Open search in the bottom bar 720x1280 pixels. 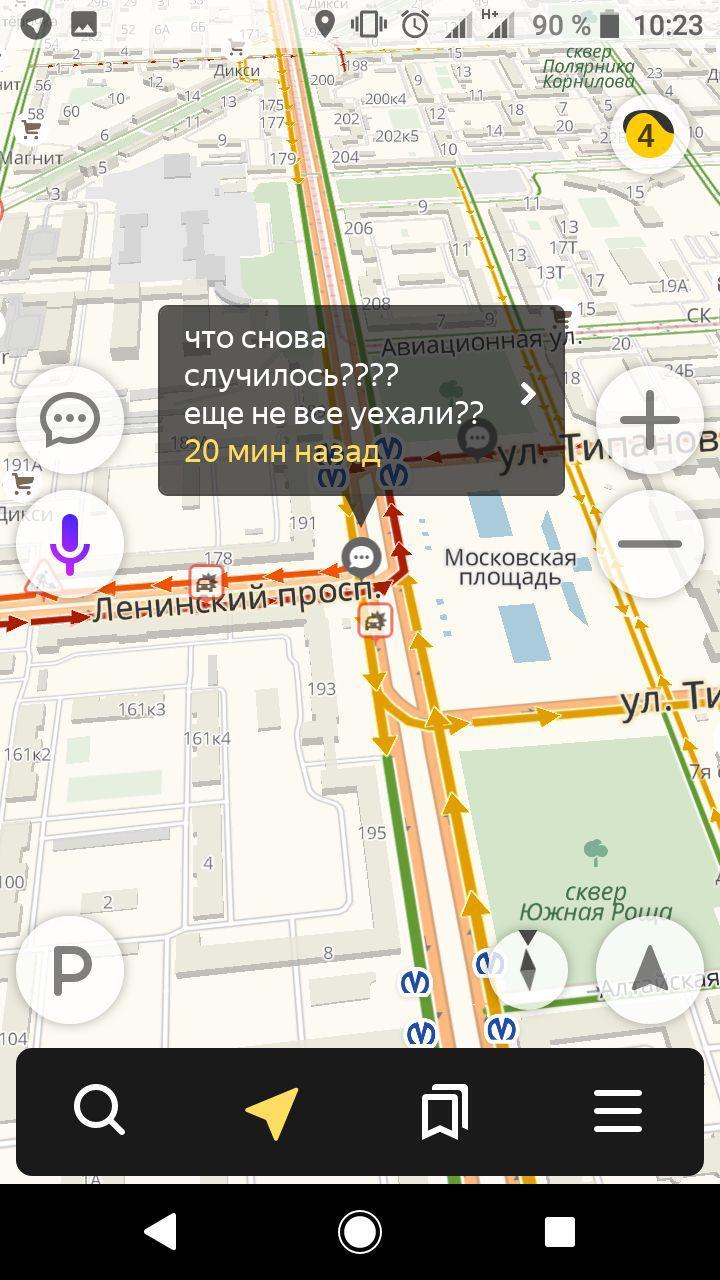pyautogui.click(x=100, y=1111)
